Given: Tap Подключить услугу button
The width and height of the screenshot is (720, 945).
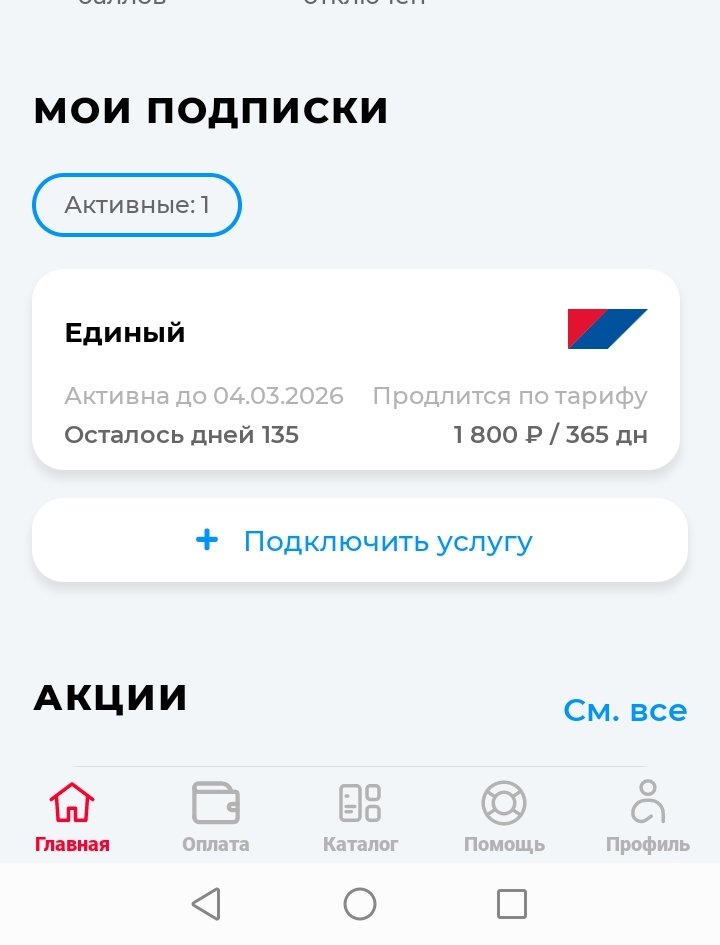Looking at the screenshot, I should [x=360, y=541].
